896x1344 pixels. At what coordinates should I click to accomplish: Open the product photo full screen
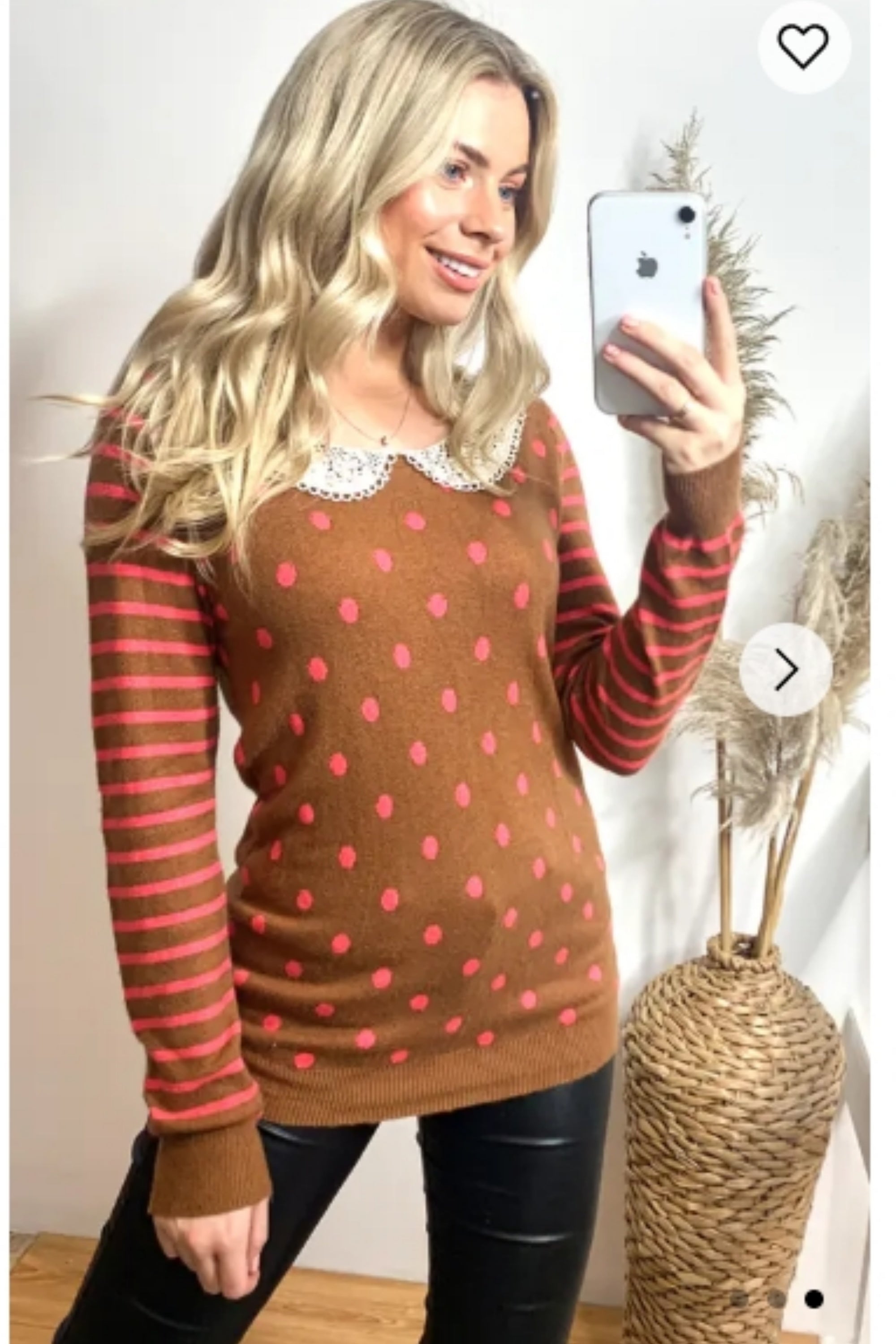click(400, 743)
